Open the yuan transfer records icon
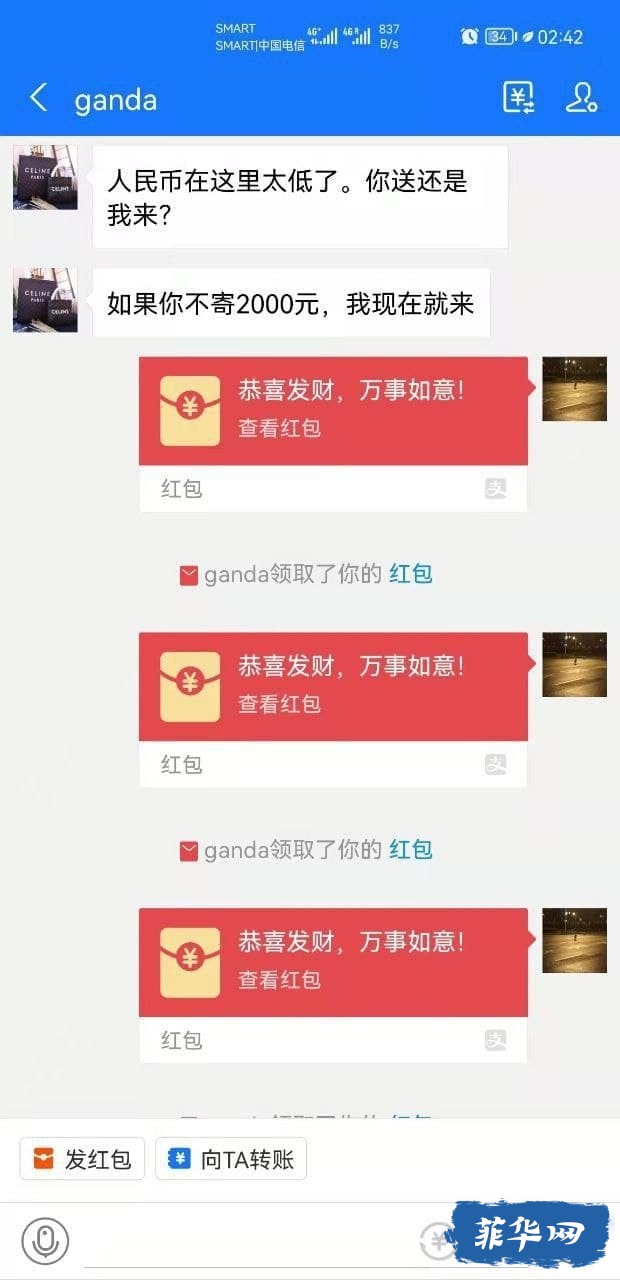Image resolution: width=620 pixels, height=1280 pixels. [518, 98]
